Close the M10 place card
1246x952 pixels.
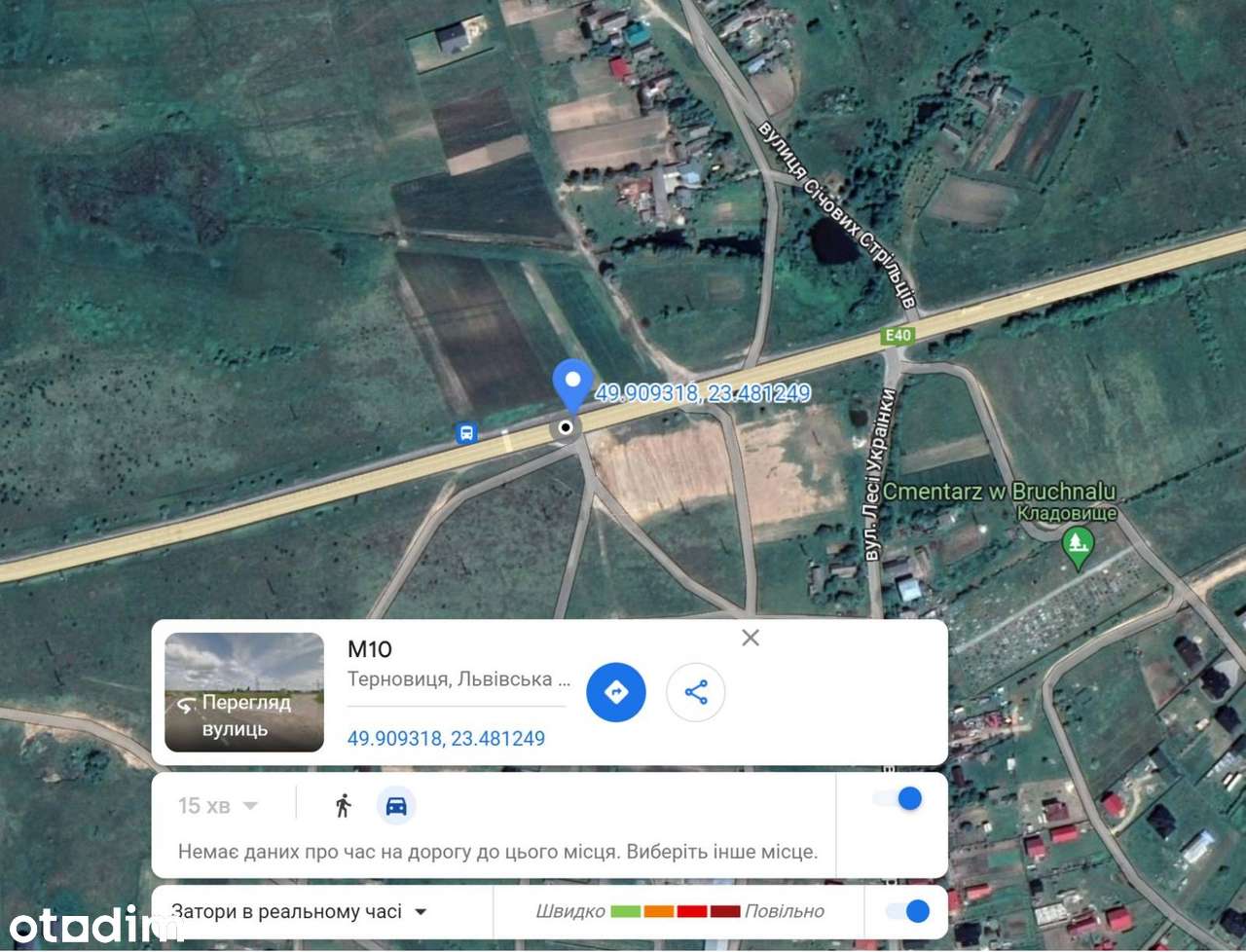751,638
